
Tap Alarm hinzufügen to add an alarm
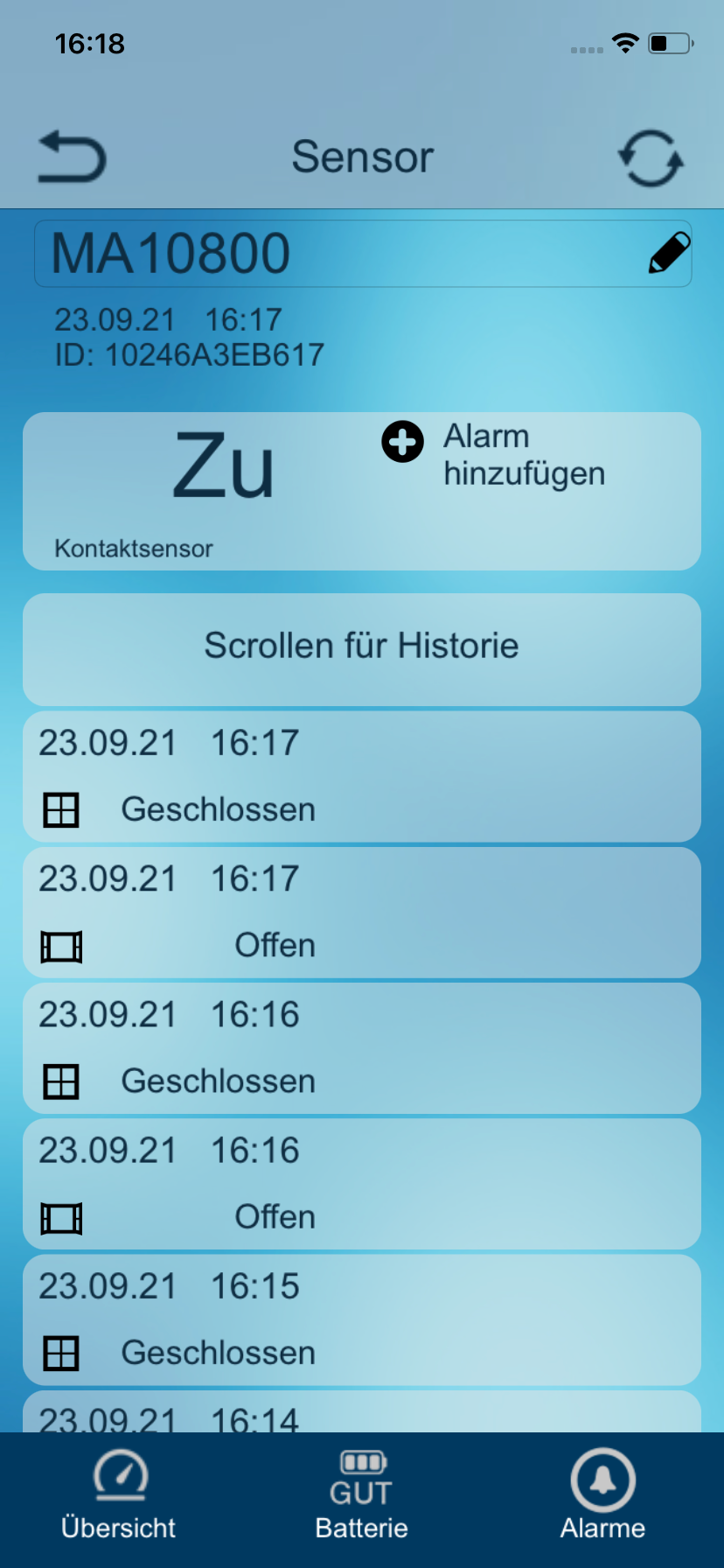point(494,454)
